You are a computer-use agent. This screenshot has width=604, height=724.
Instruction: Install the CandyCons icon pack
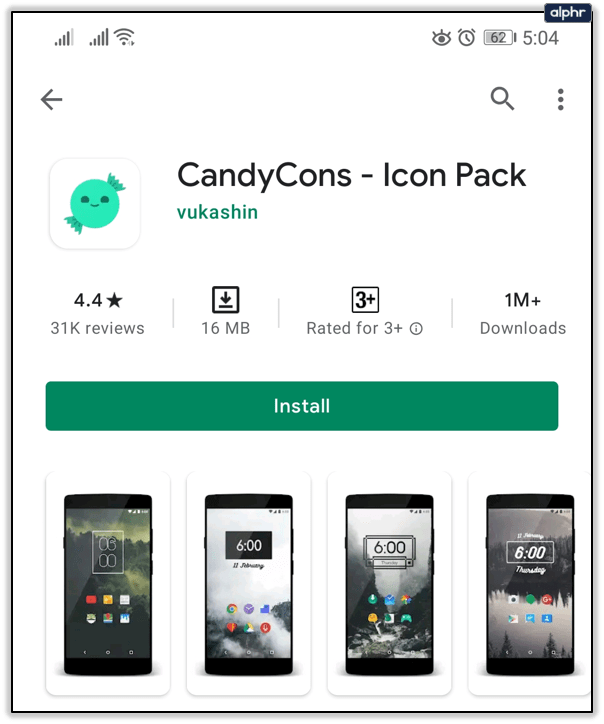301,406
